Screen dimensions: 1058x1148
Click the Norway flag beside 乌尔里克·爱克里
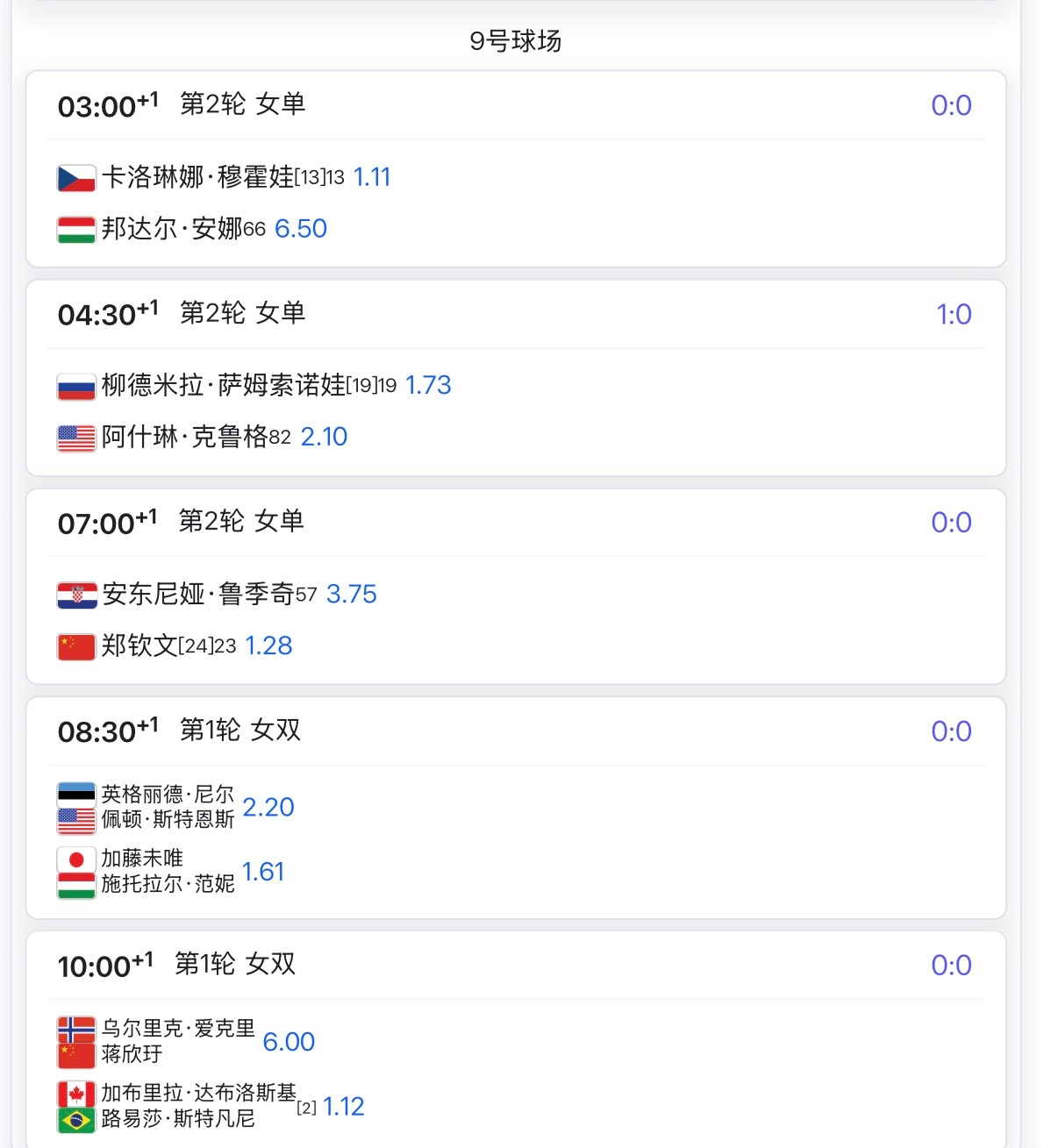75,1028
